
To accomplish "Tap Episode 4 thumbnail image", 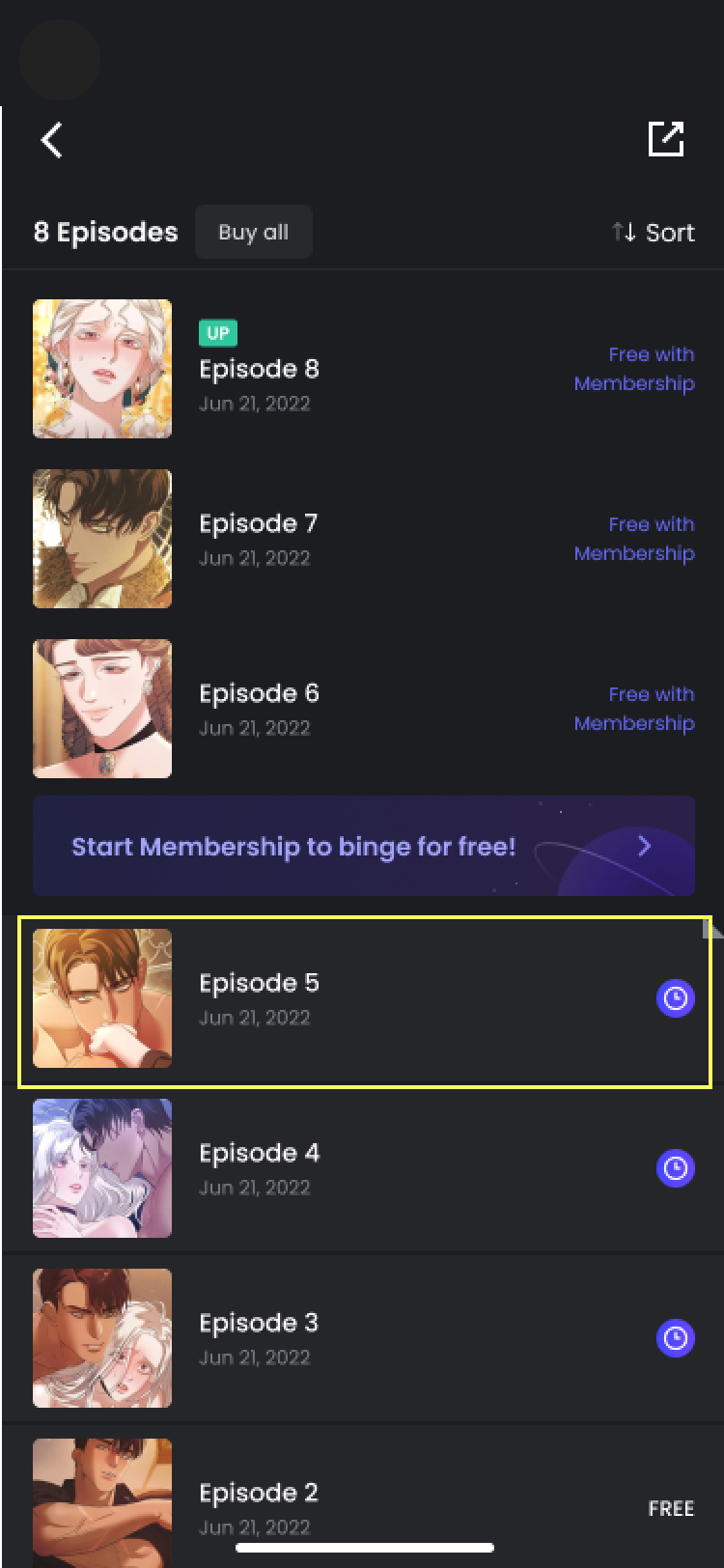I will coord(102,1168).
